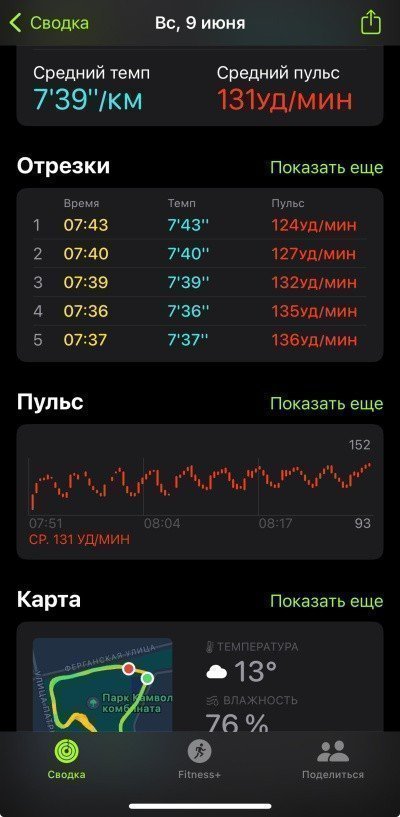Image resolution: width=400 pixels, height=817 pixels.
Task: Switch to the Поделиться tab
Action: 333,759
